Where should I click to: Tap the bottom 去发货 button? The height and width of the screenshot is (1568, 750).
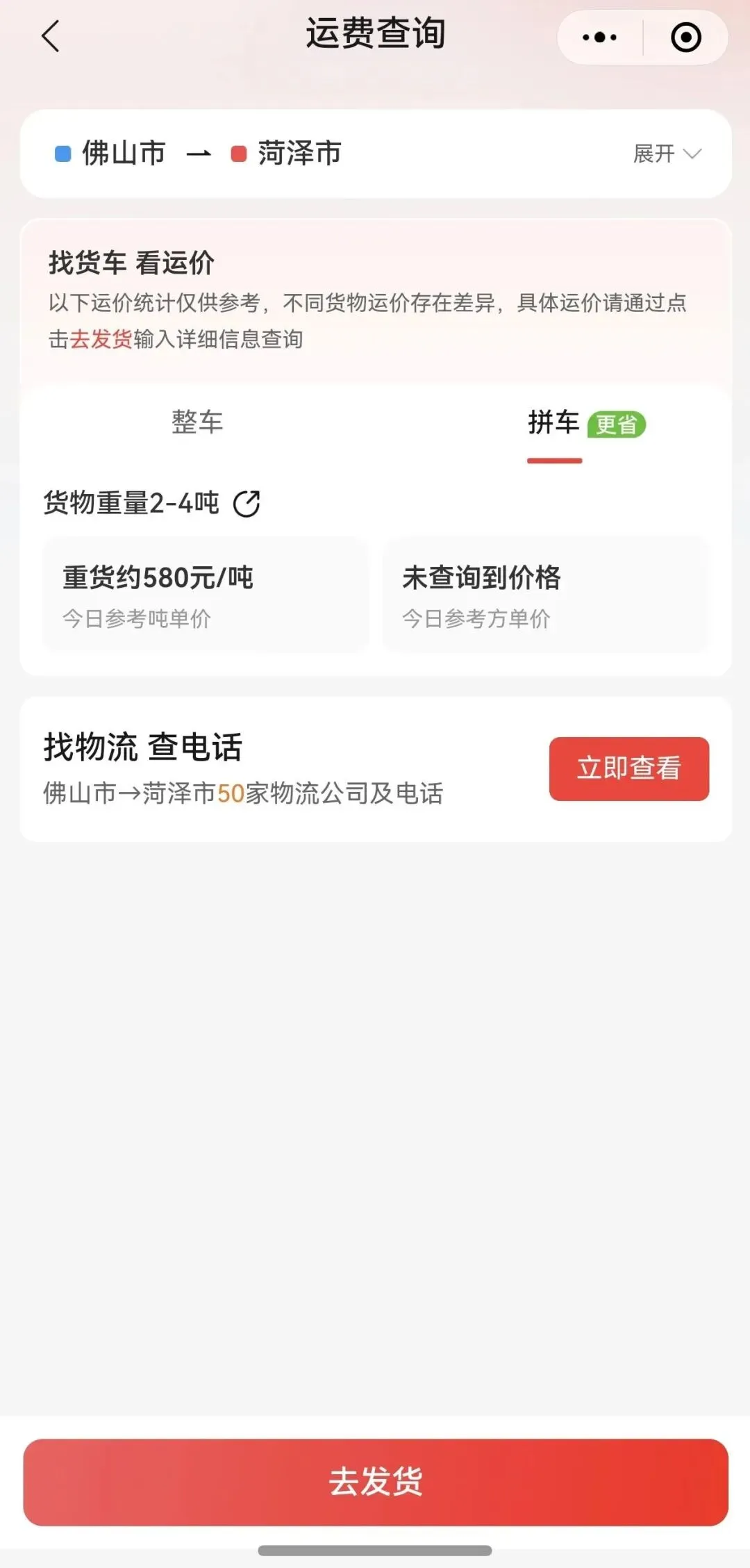click(375, 1482)
